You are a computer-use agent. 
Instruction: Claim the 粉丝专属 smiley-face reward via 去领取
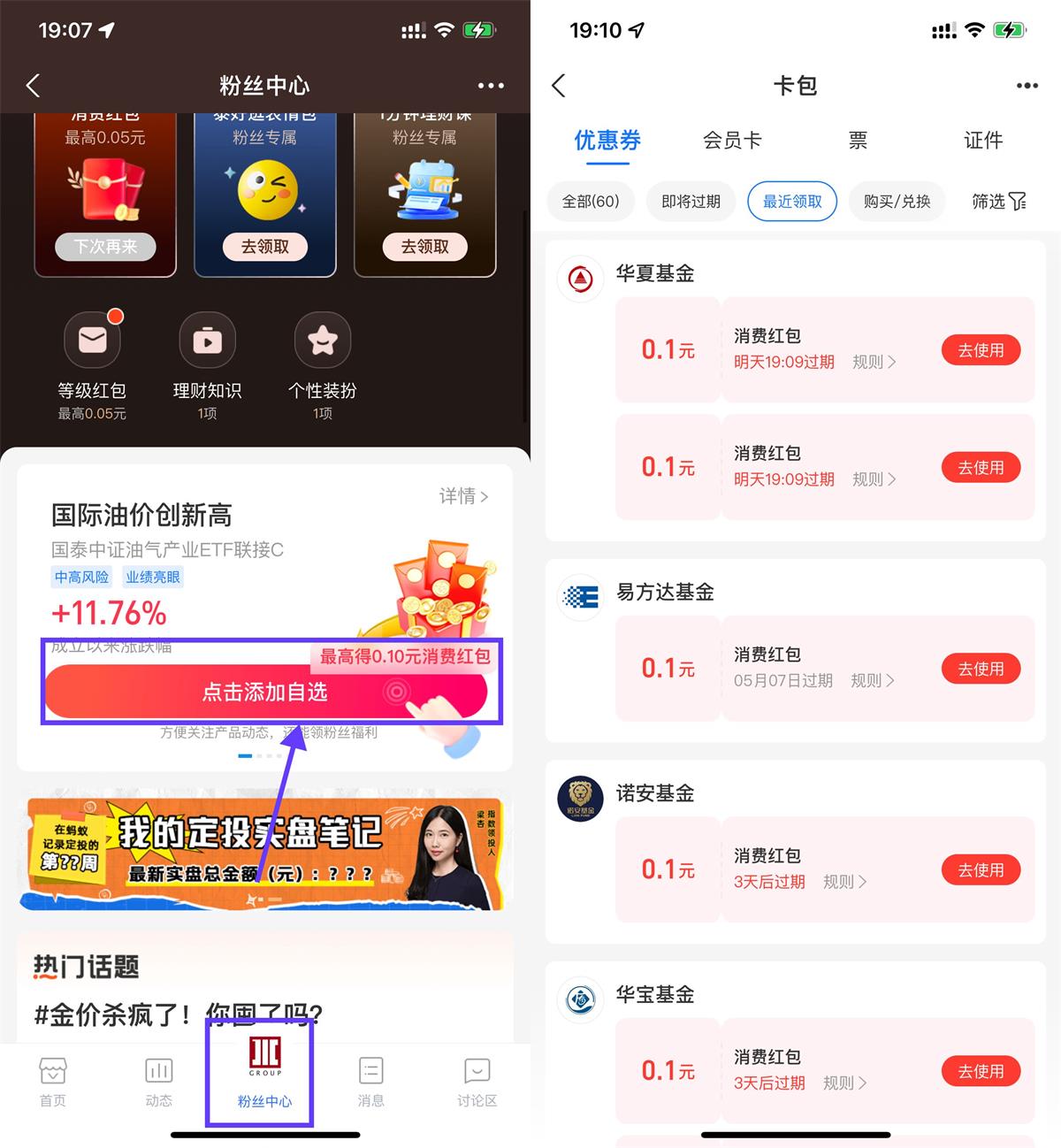click(265, 247)
